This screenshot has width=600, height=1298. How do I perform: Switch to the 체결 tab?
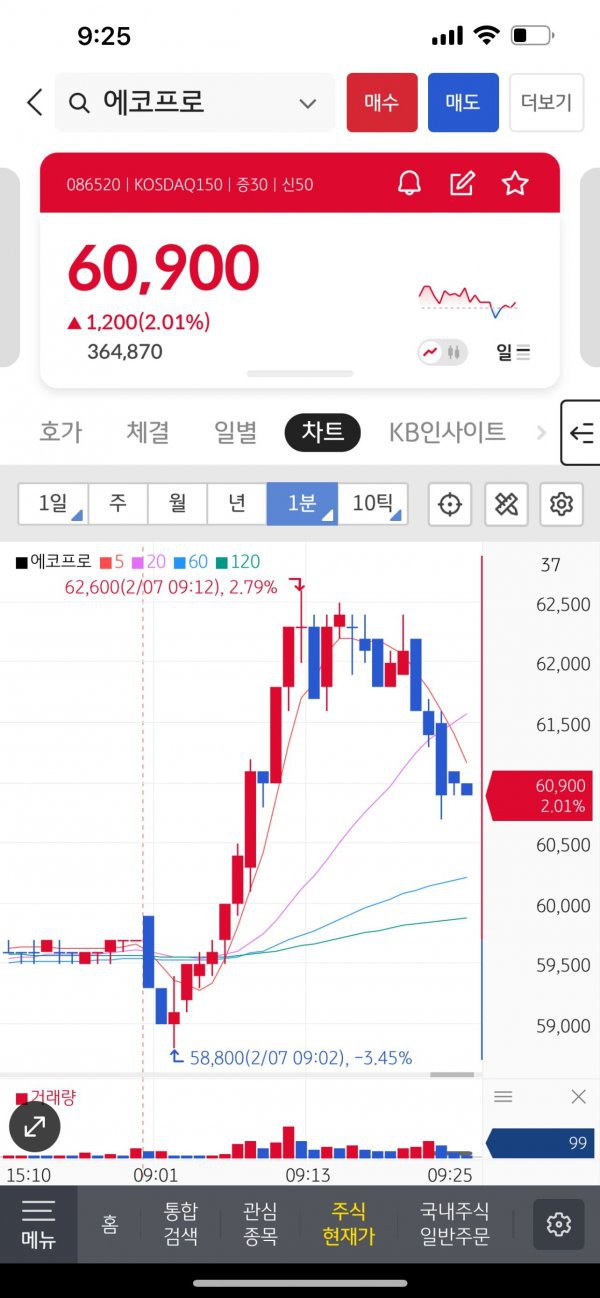coord(148,432)
